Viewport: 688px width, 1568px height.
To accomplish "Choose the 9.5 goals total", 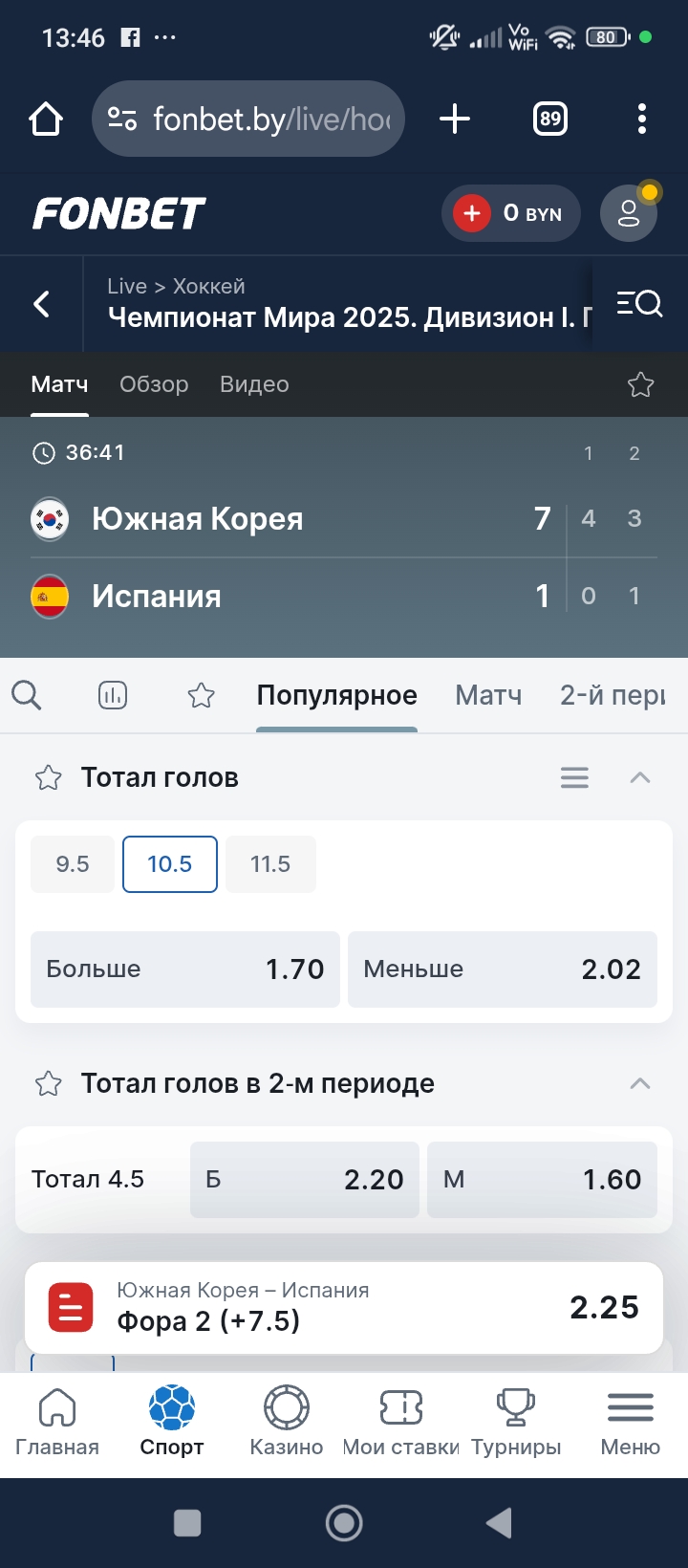I will [x=73, y=864].
